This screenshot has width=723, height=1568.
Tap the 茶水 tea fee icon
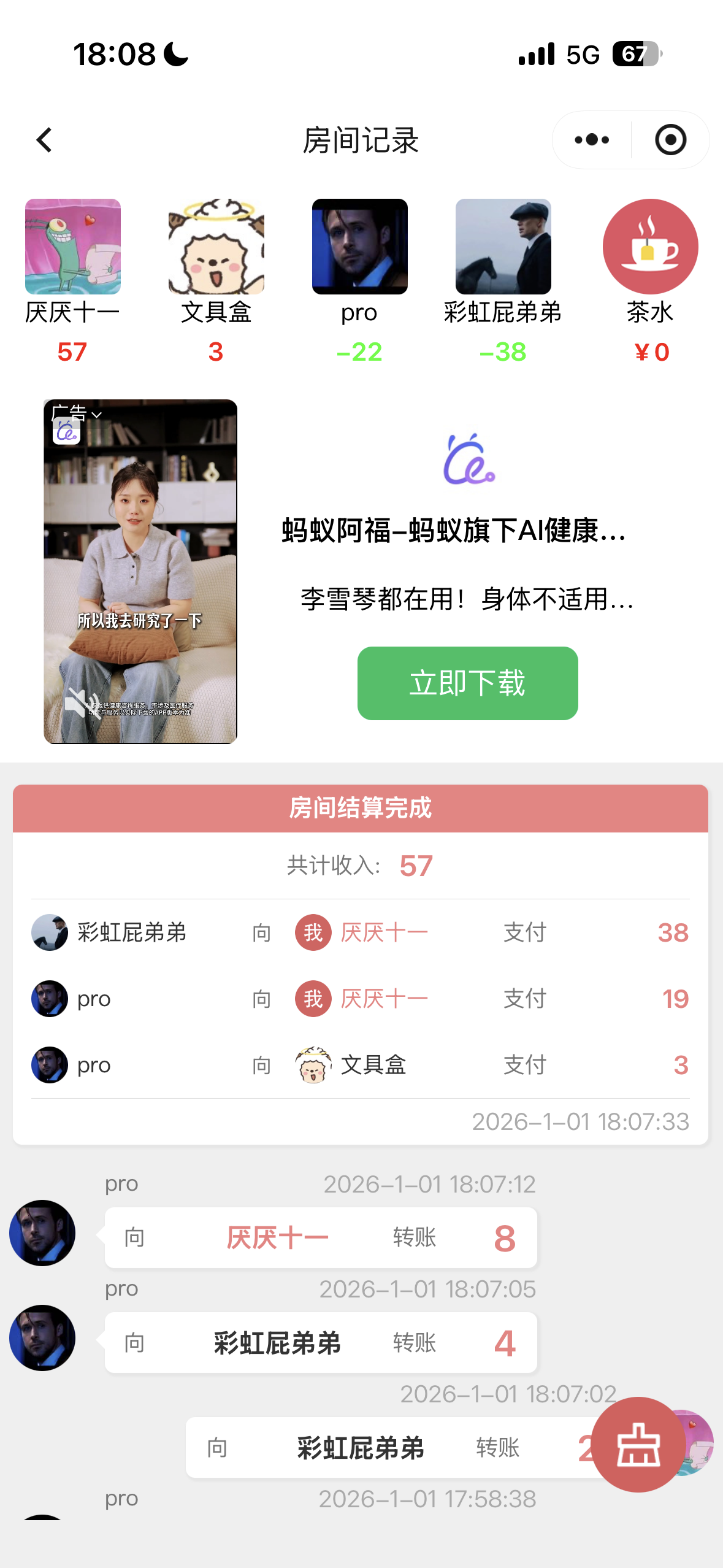[650, 247]
